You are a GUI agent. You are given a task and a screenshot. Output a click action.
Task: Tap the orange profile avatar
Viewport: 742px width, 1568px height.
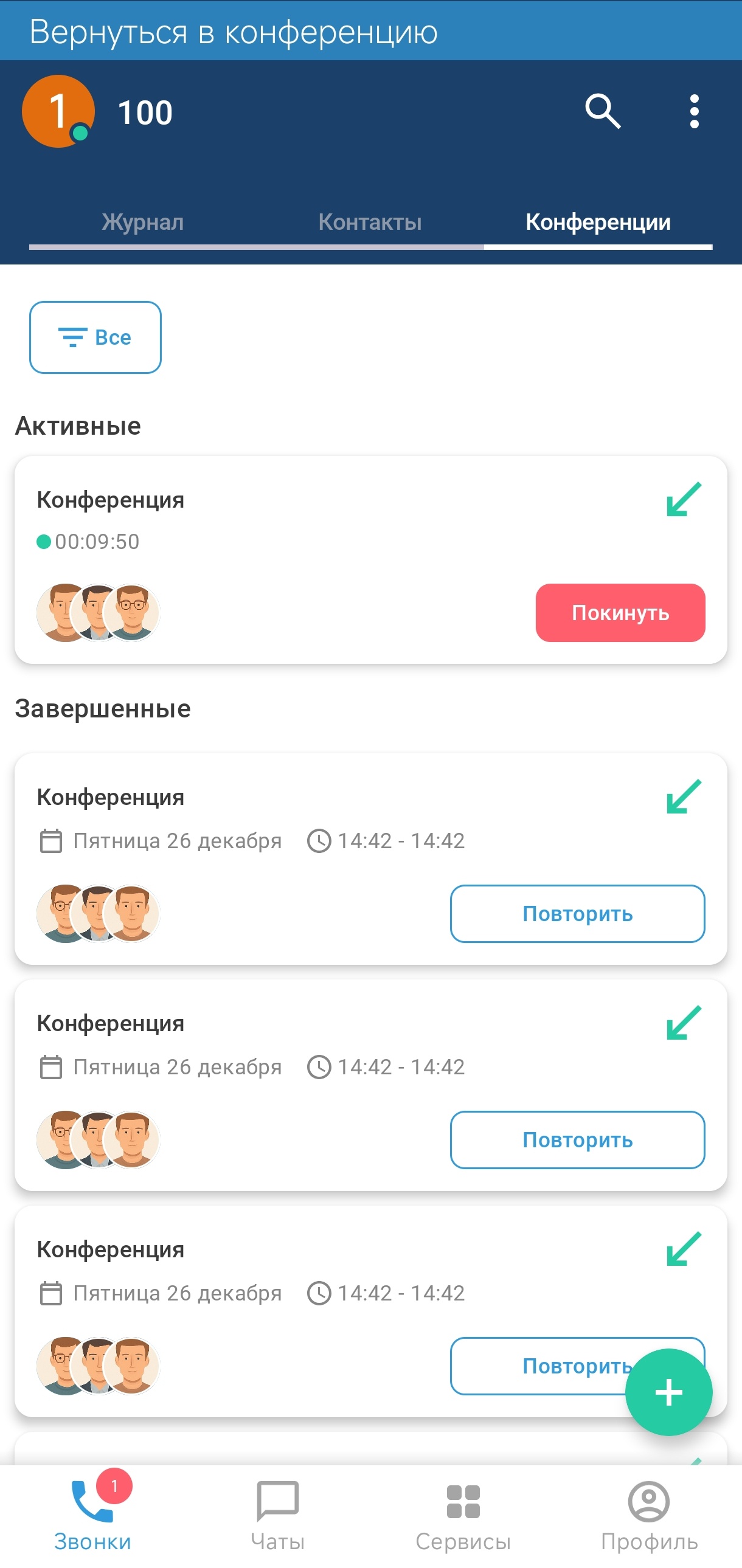[58, 111]
